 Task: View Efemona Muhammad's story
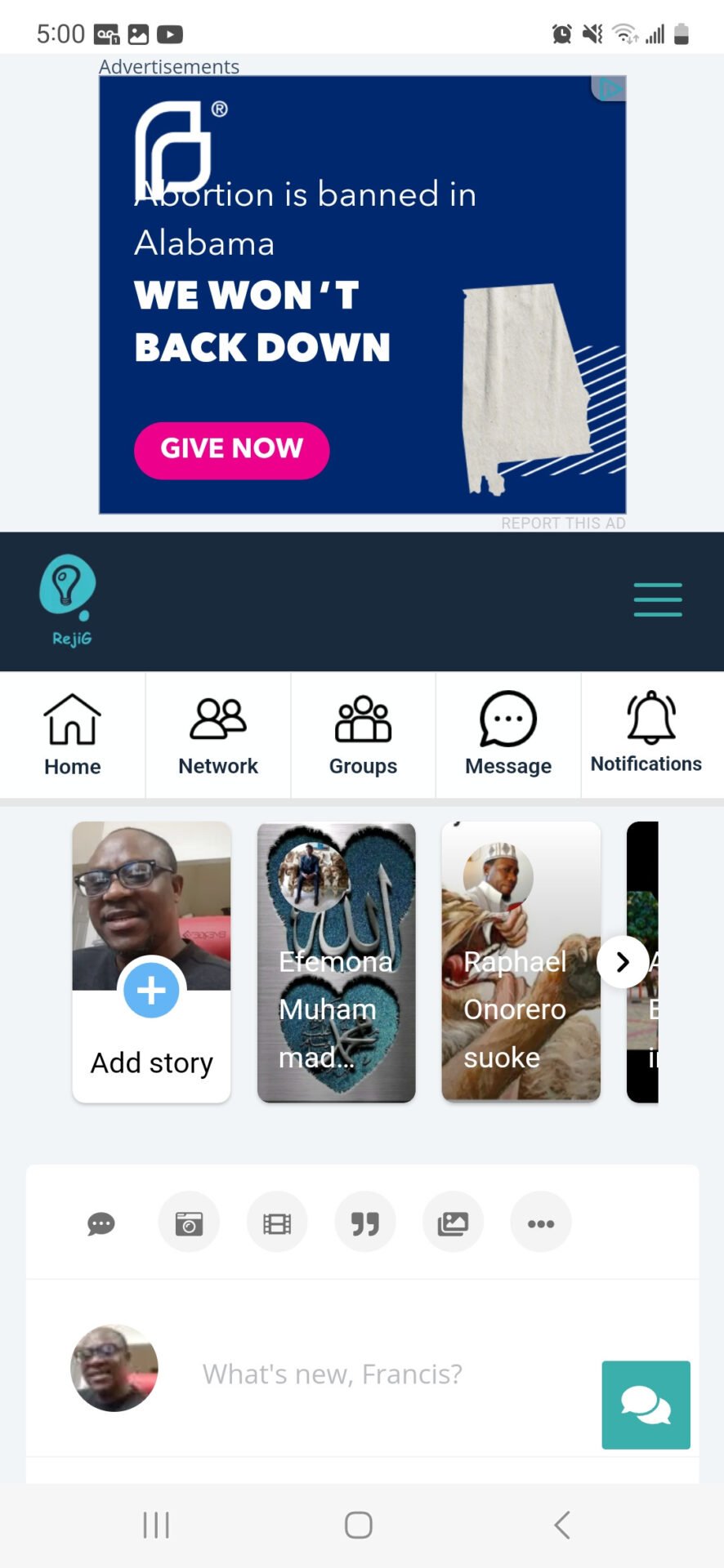(x=336, y=962)
